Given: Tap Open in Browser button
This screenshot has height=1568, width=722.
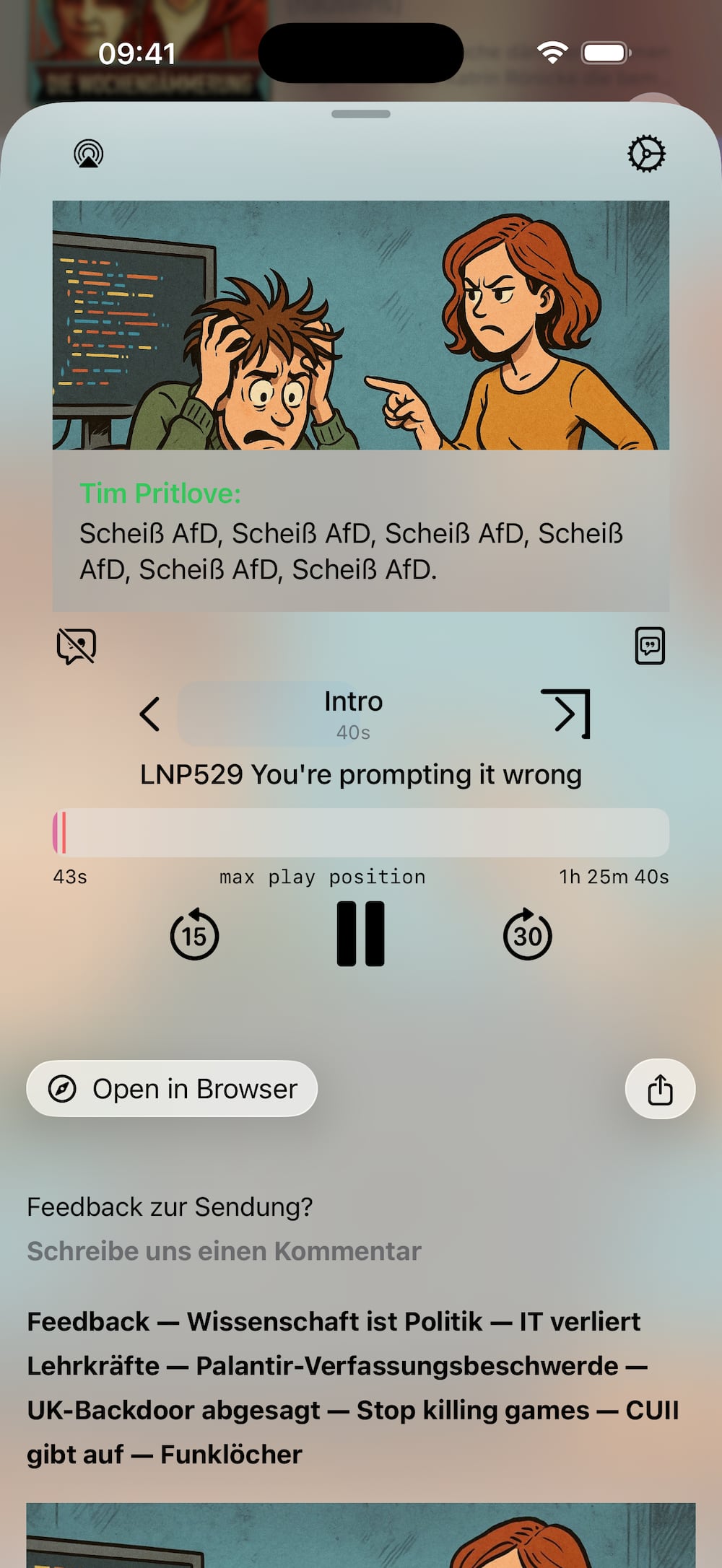Looking at the screenshot, I should [x=172, y=1089].
